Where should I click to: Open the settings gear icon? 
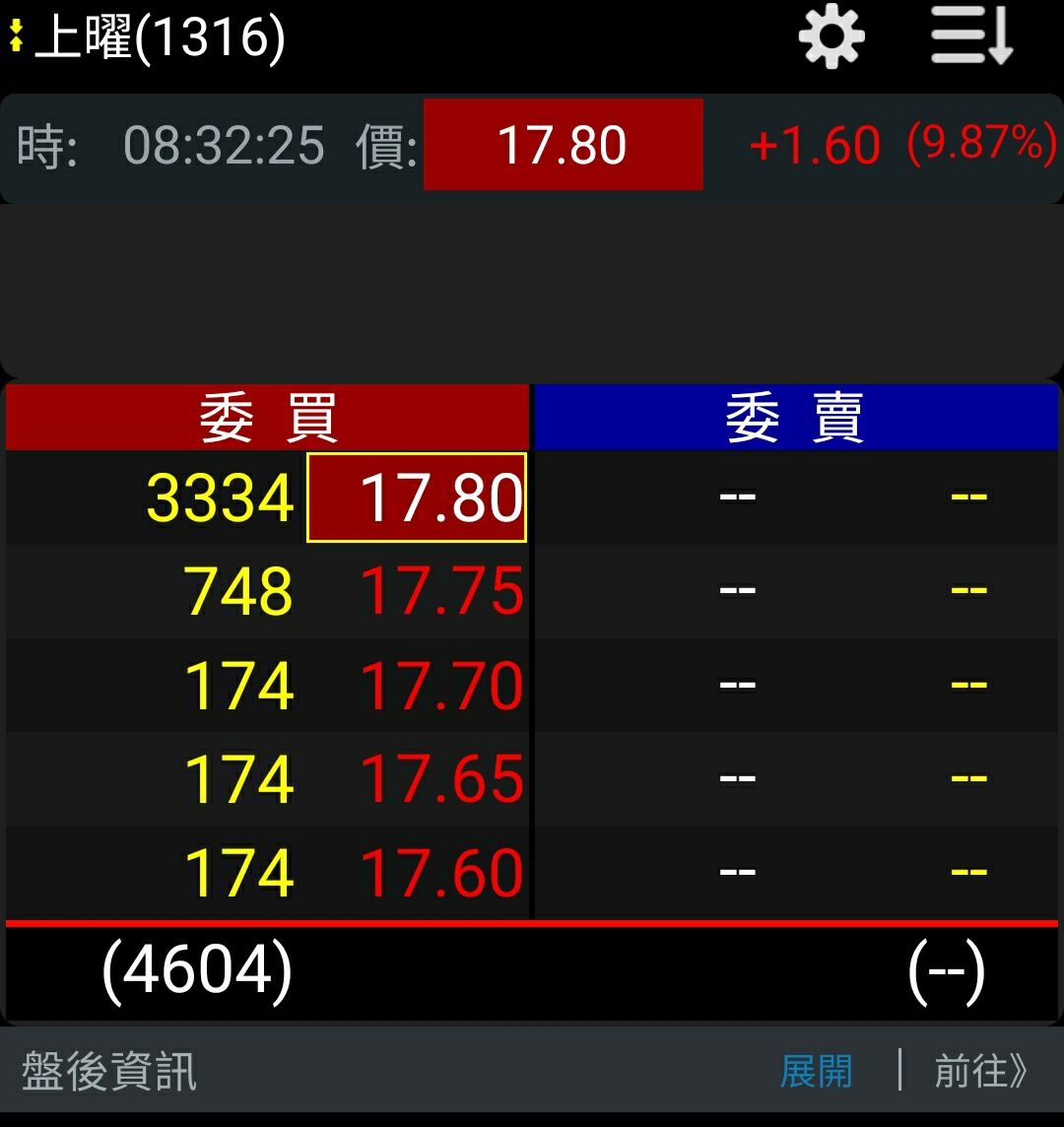coord(831,37)
